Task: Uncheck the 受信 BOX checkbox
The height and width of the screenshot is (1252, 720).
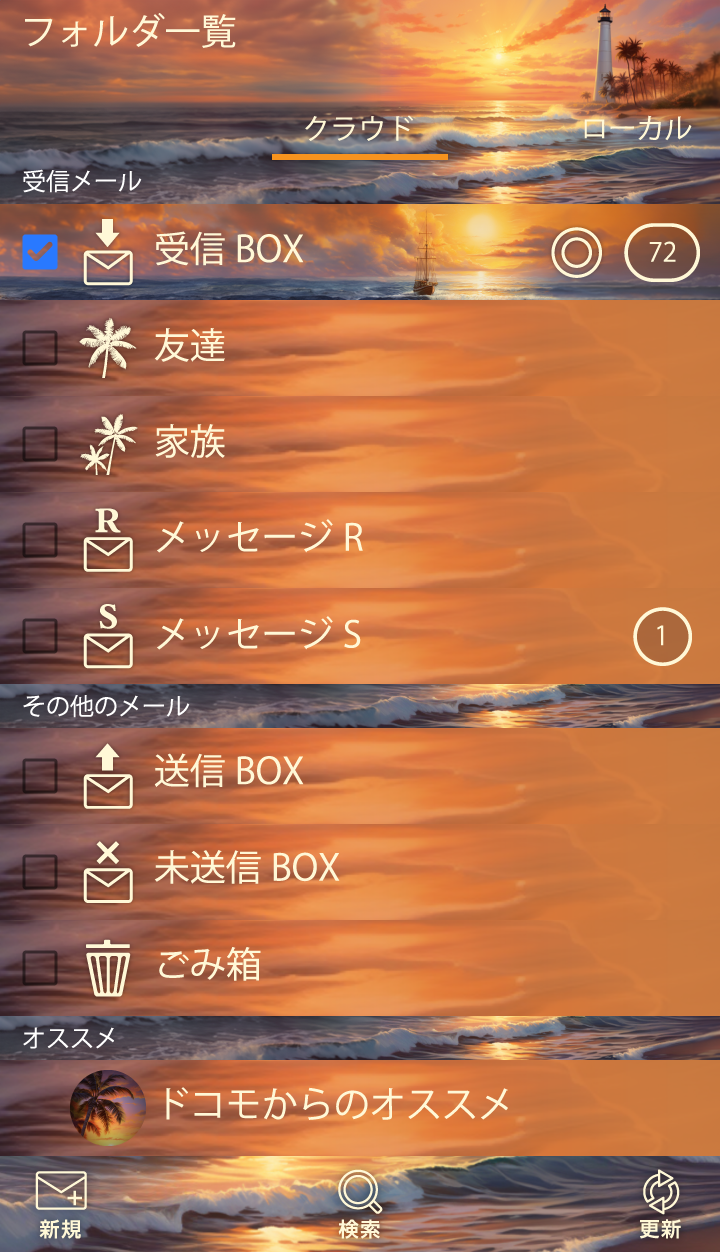Action: [x=40, y=252]
